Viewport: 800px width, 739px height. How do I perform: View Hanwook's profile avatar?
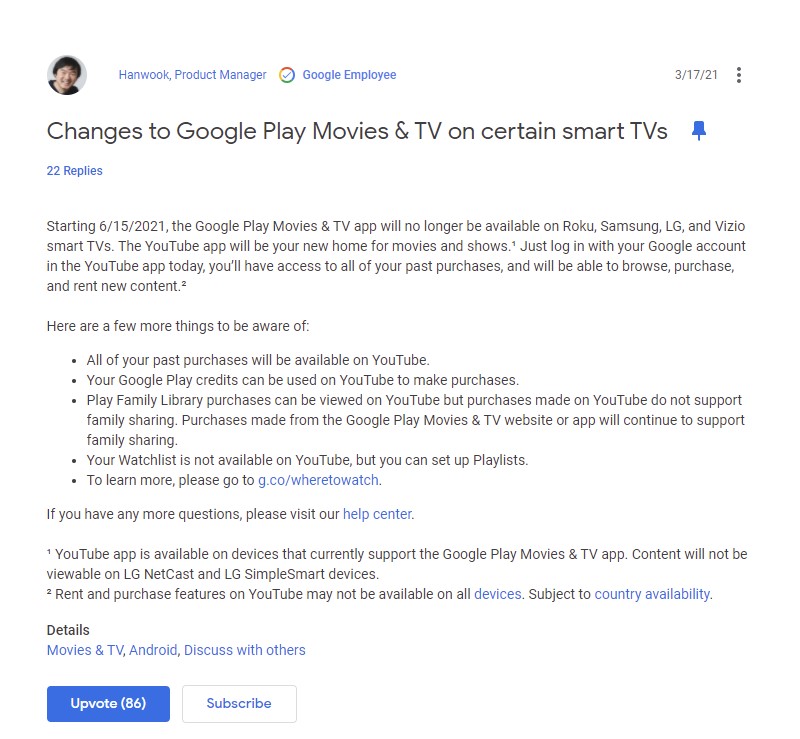pos(67,75)
